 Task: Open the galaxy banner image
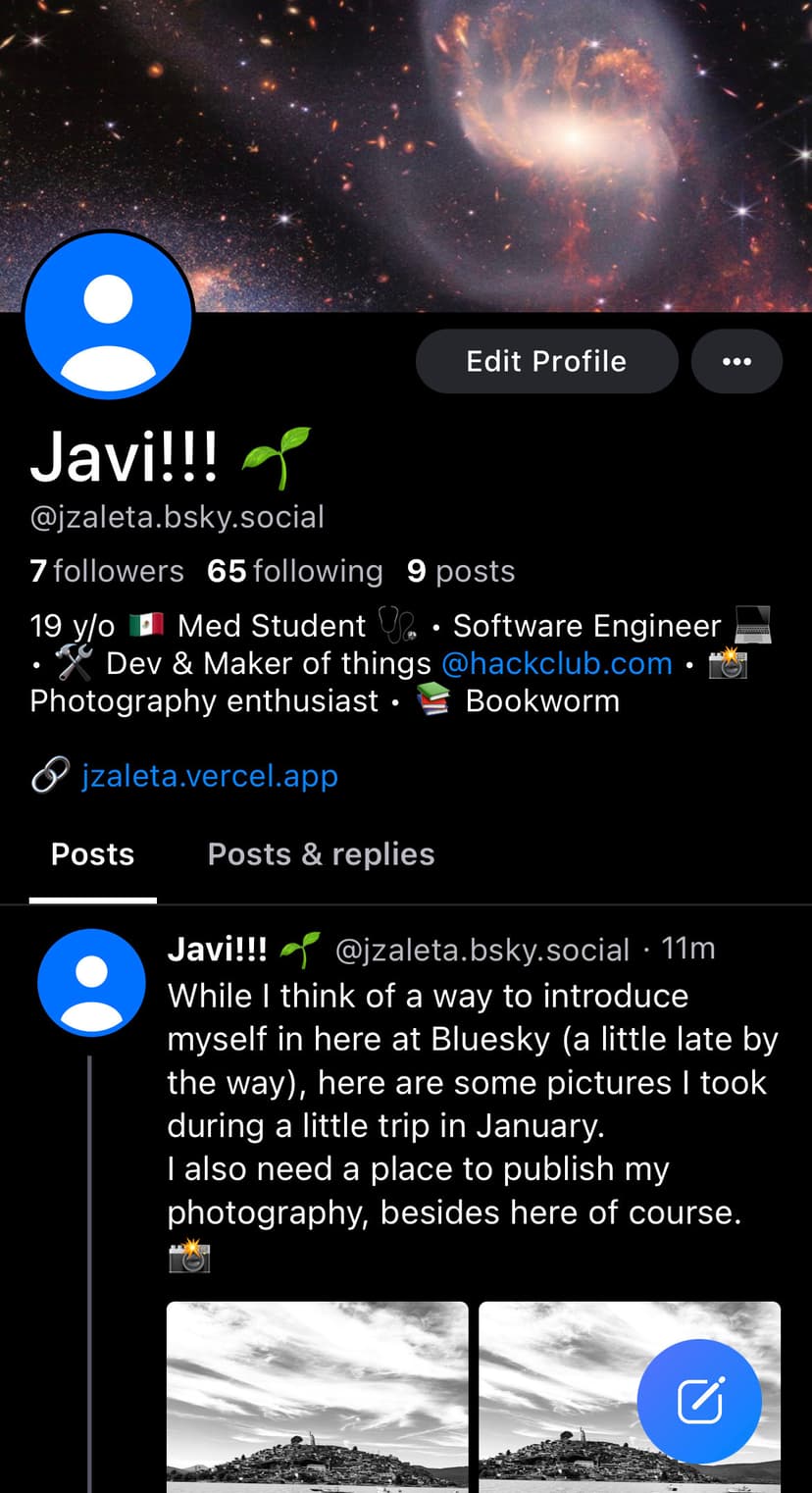[490, 147]
